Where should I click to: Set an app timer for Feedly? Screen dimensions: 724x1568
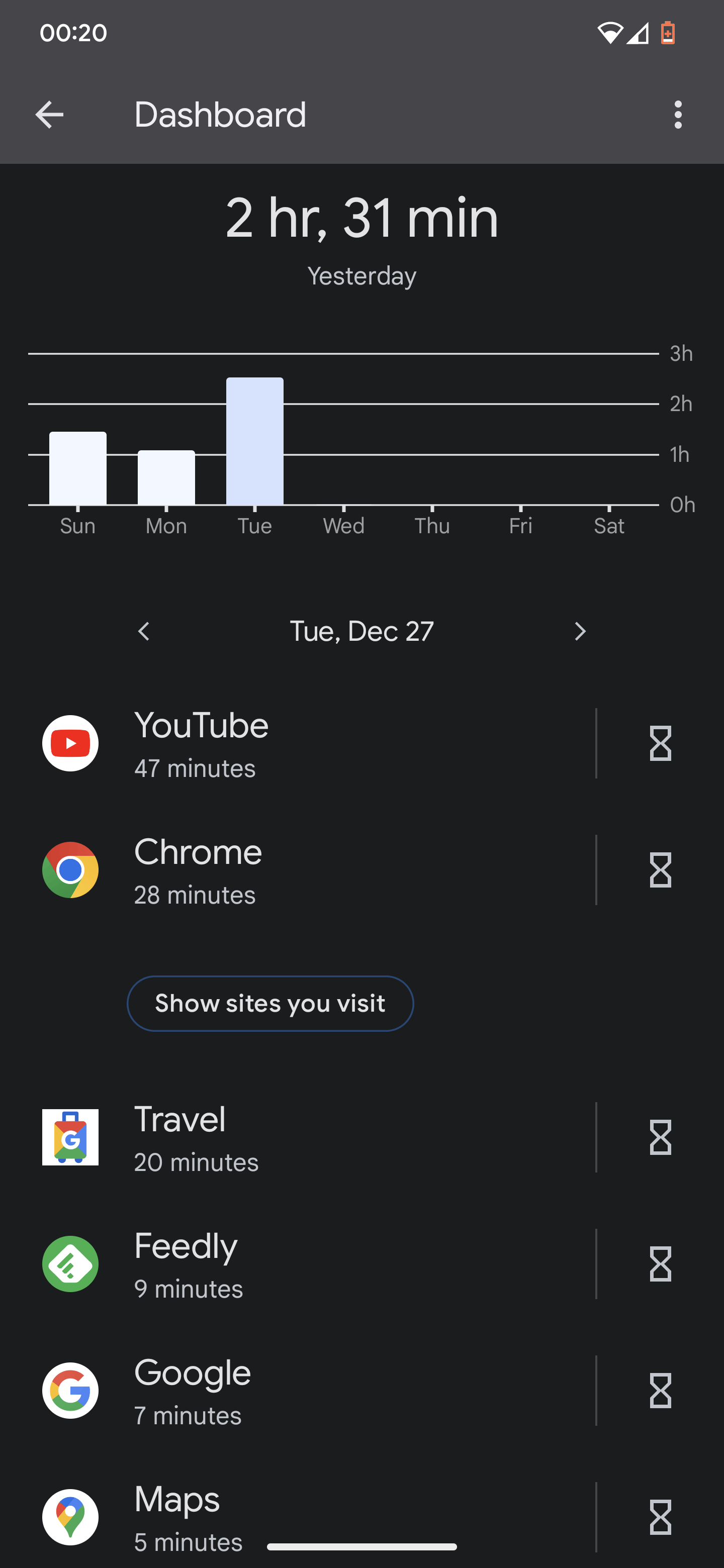660,1263
